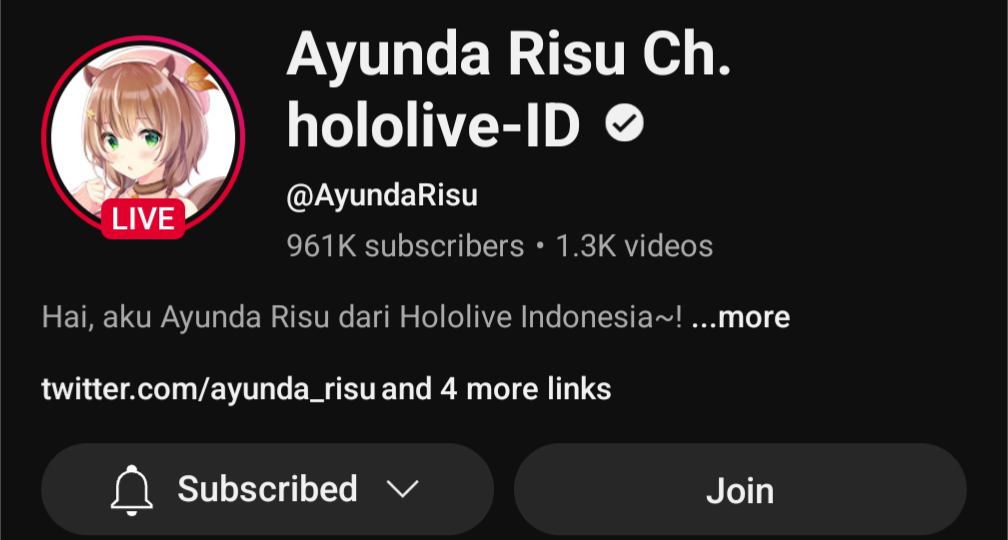Open the Subscribed notification dropdown

267,490
